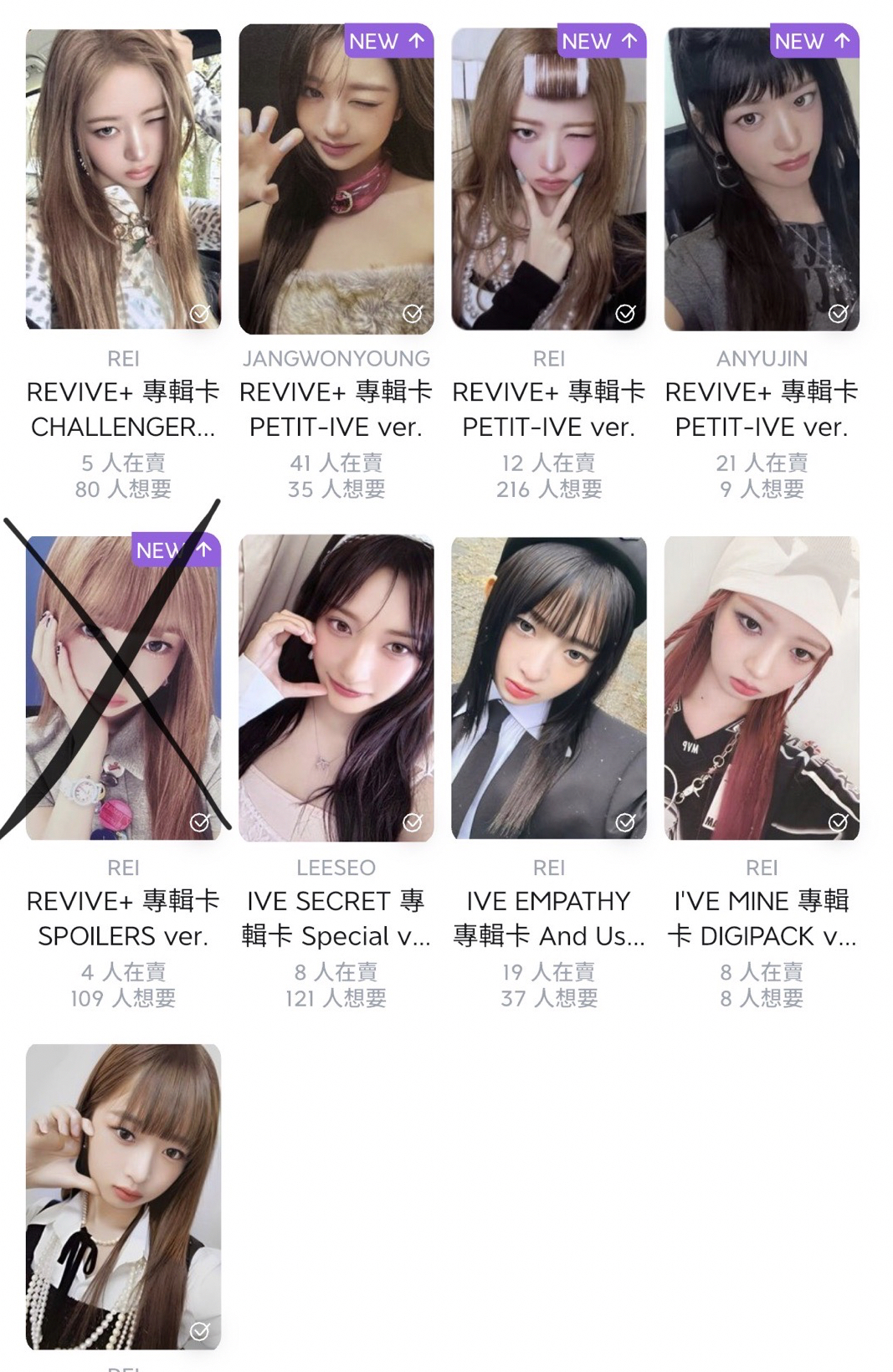Open REI REVIVE+ CHALLENGER photocard

pos(123,179)
